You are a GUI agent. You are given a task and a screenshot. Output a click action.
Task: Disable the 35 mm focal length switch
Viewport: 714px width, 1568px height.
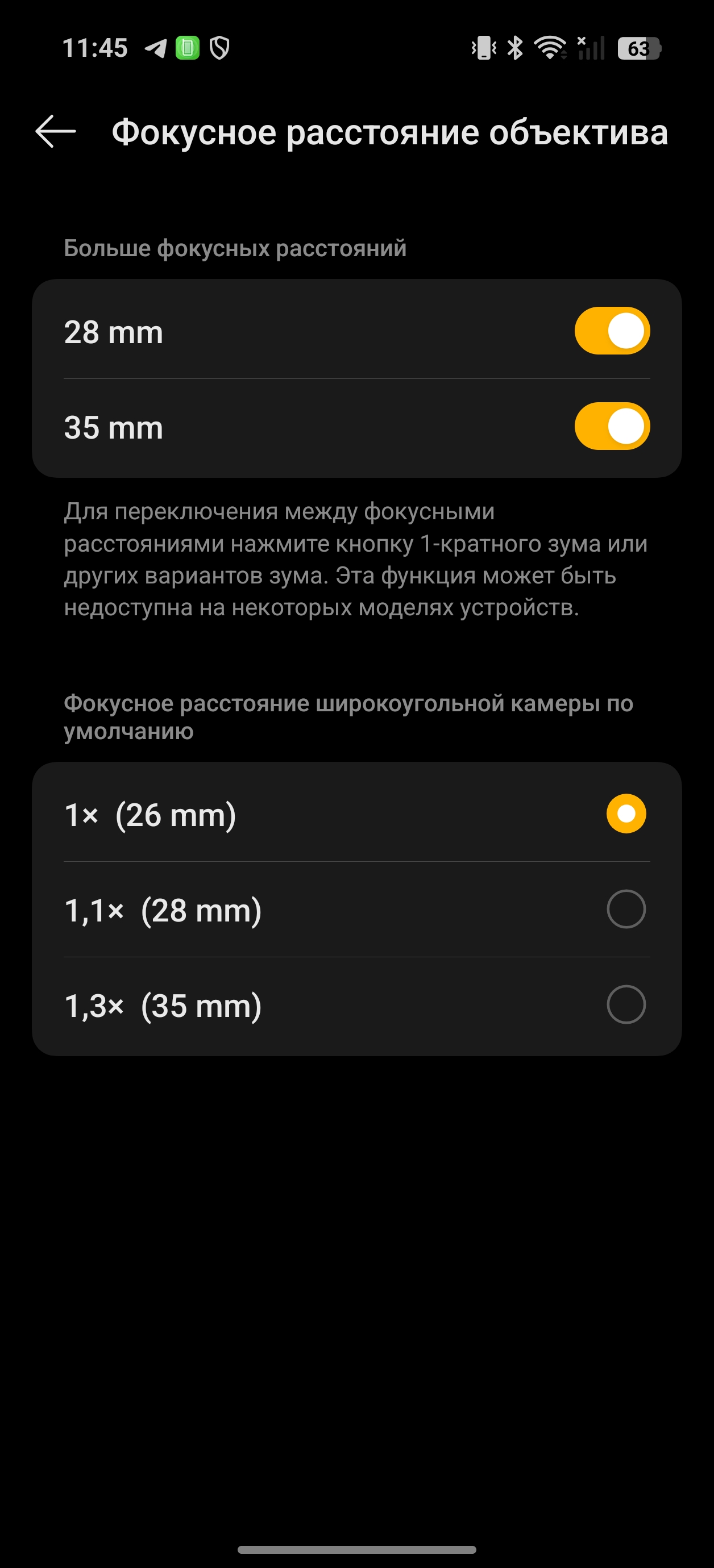click(x=612, y=426)
